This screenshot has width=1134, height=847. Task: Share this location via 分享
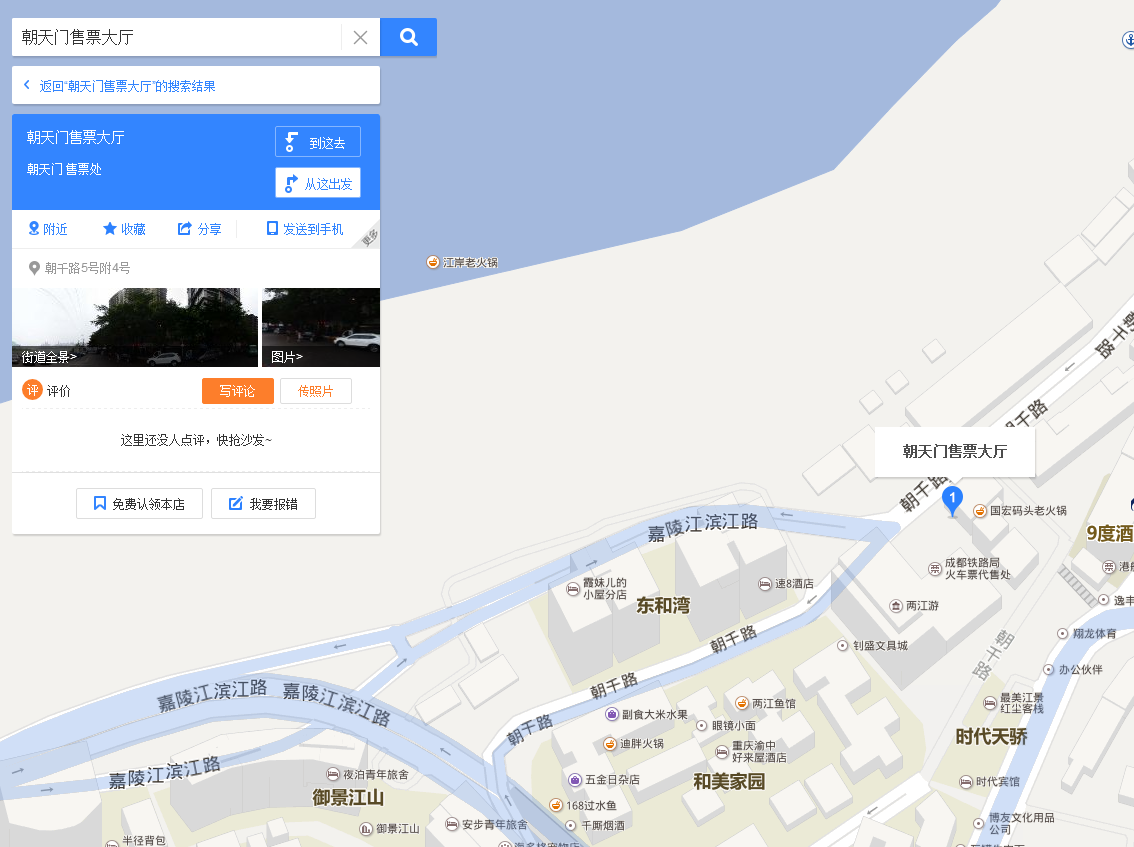point(199,229)
